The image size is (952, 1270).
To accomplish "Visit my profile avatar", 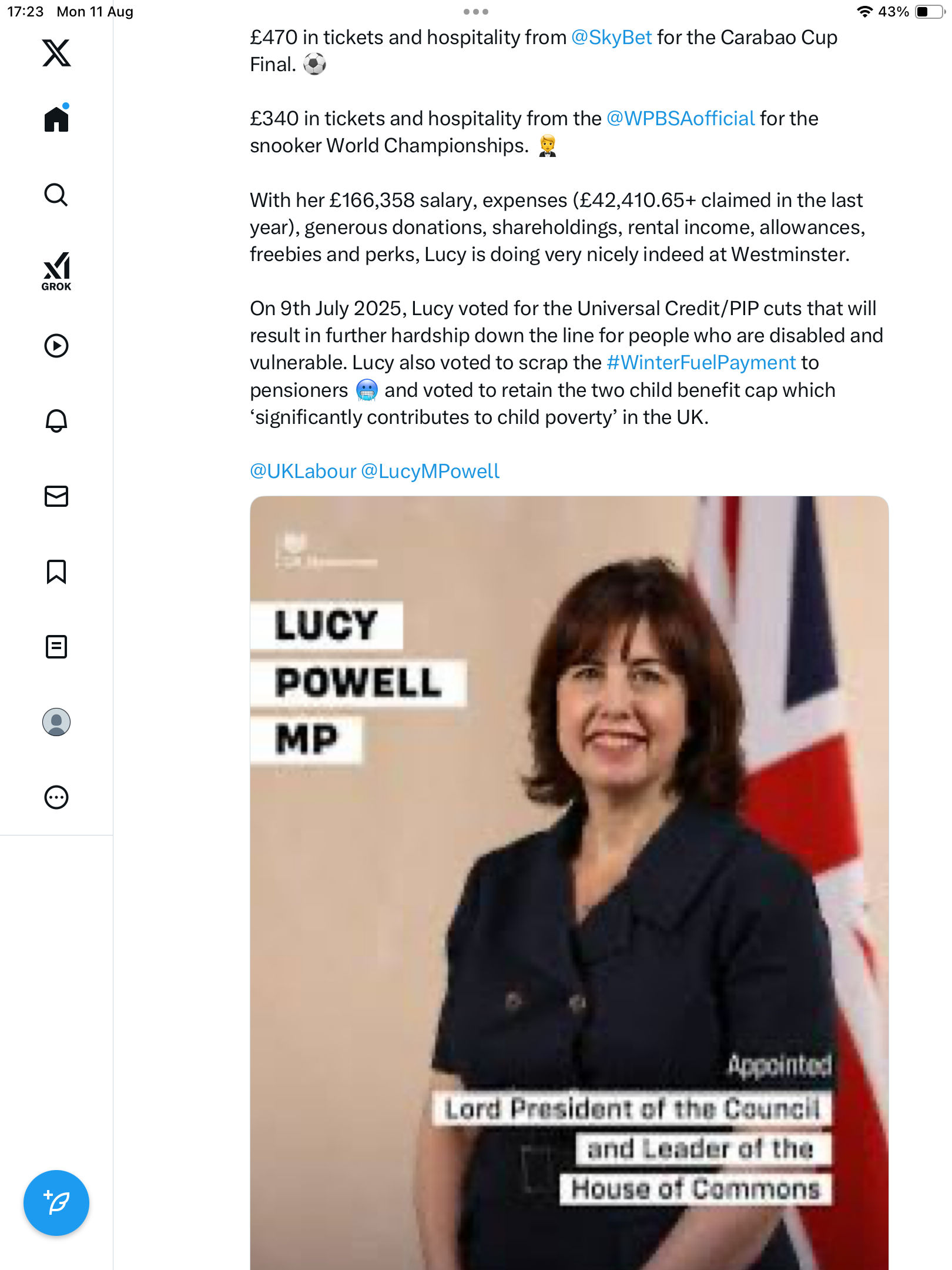I will pos(56,722).
